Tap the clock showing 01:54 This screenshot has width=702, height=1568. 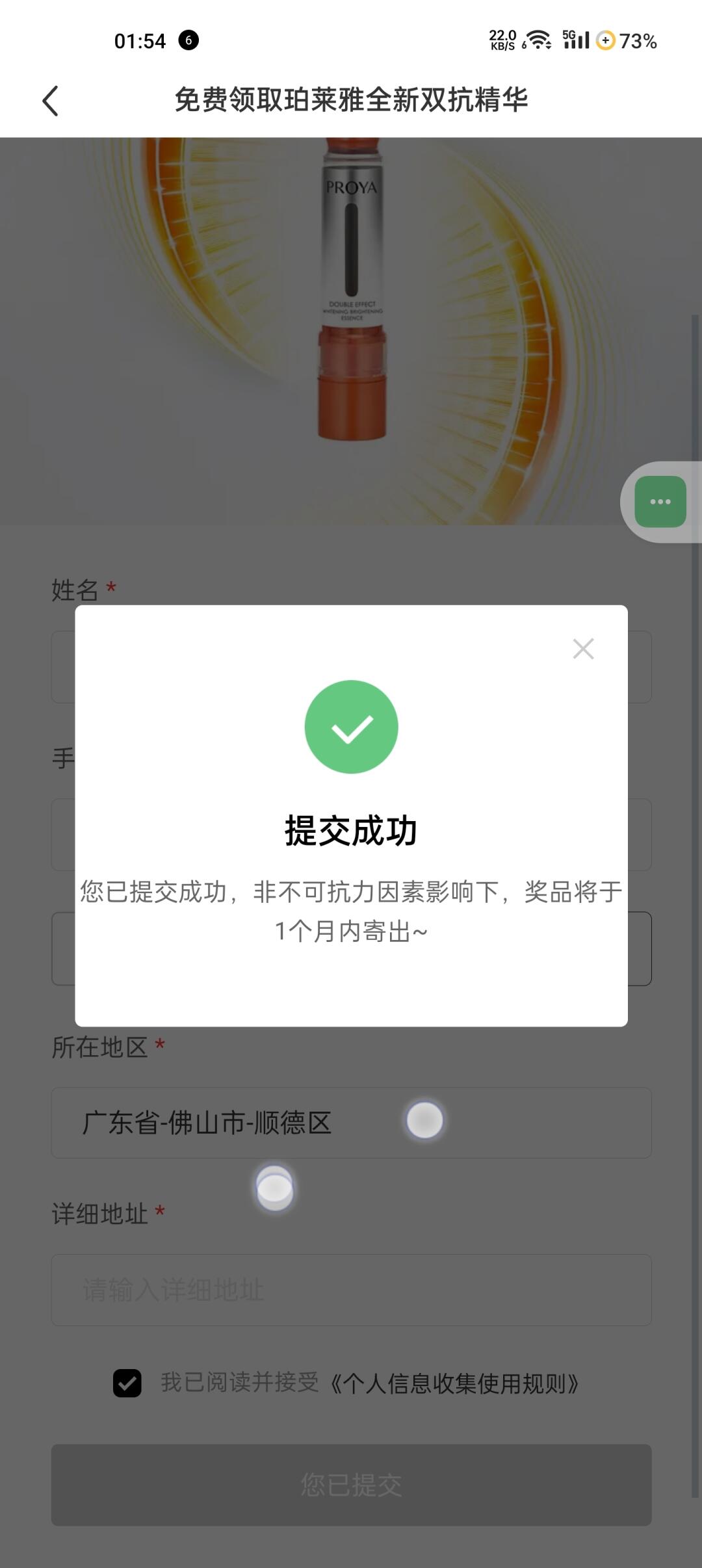click(138, 40)
